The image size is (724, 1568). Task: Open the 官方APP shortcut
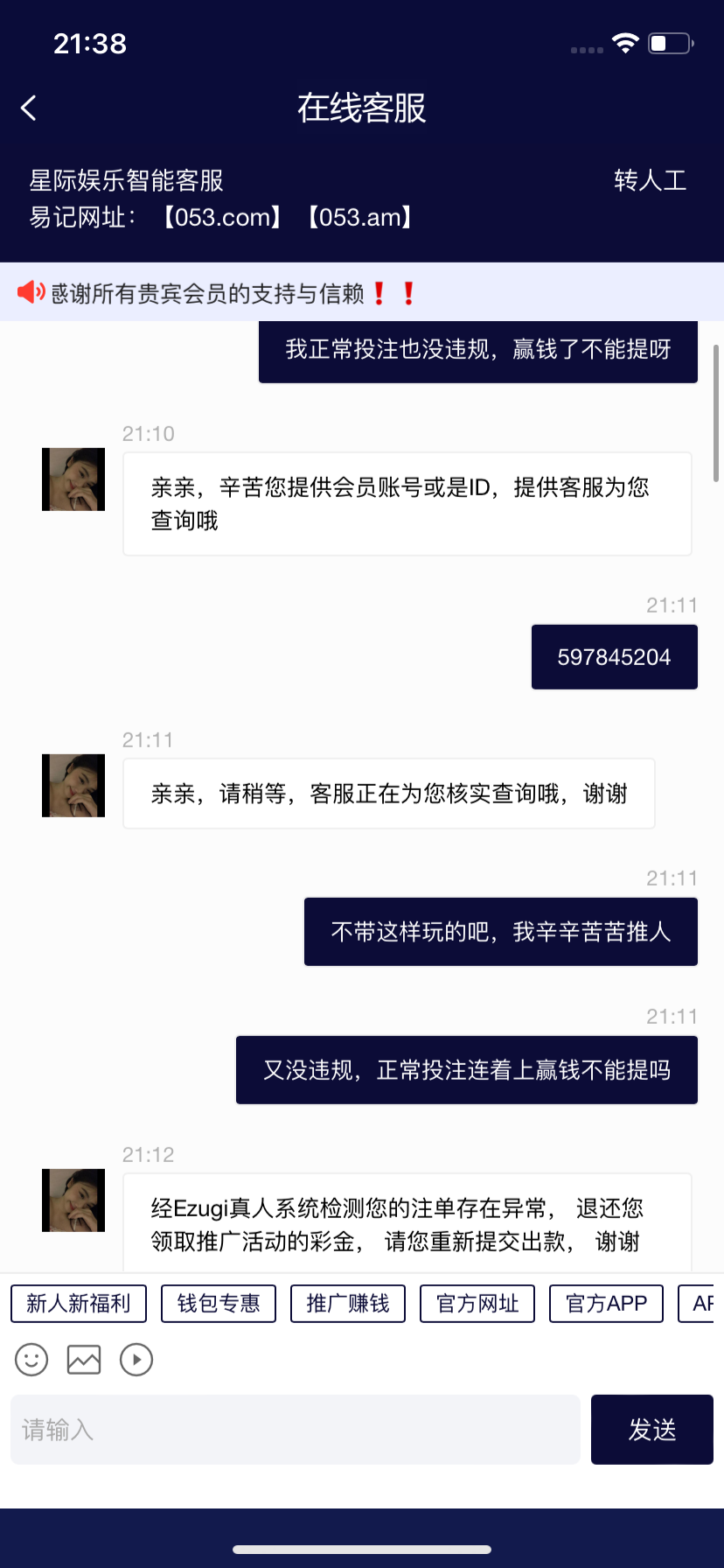pos(605,1303)
